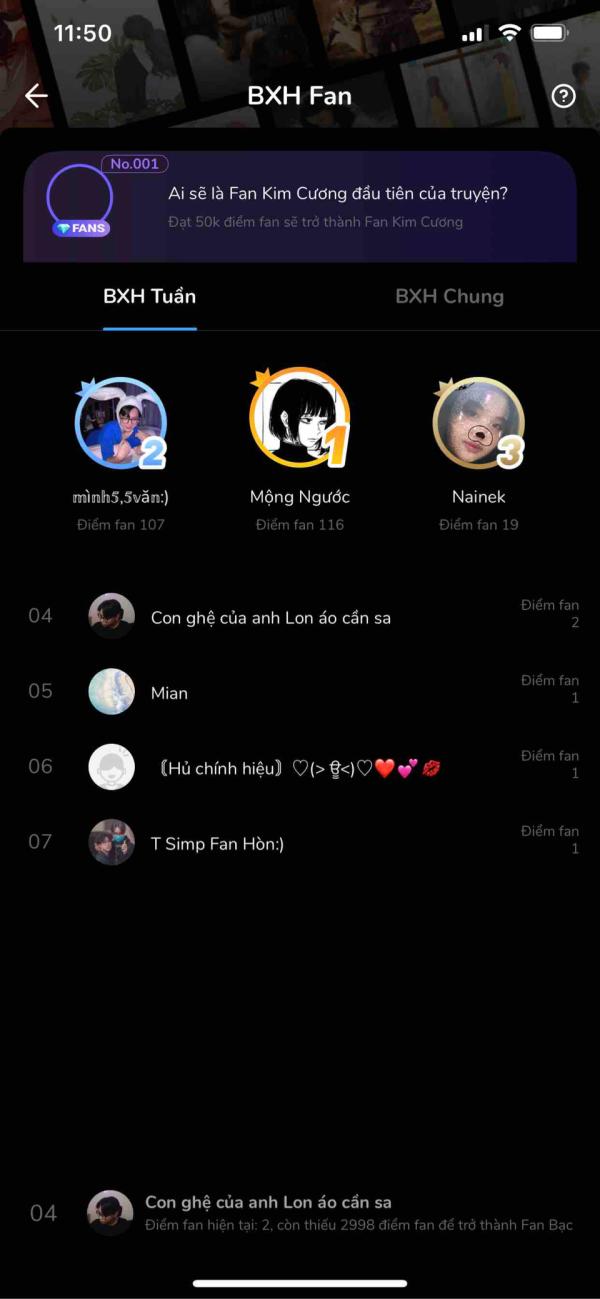Open Nainek's third-place profile
Screen dimensions: 600x1299
point(478,424)
